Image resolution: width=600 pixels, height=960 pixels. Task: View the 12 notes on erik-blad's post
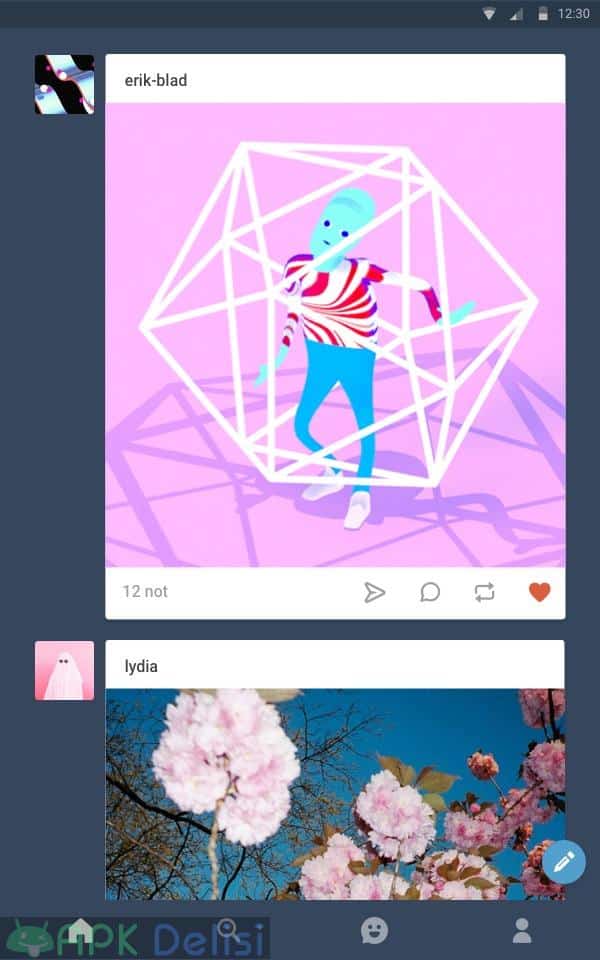tap(145, 591)
